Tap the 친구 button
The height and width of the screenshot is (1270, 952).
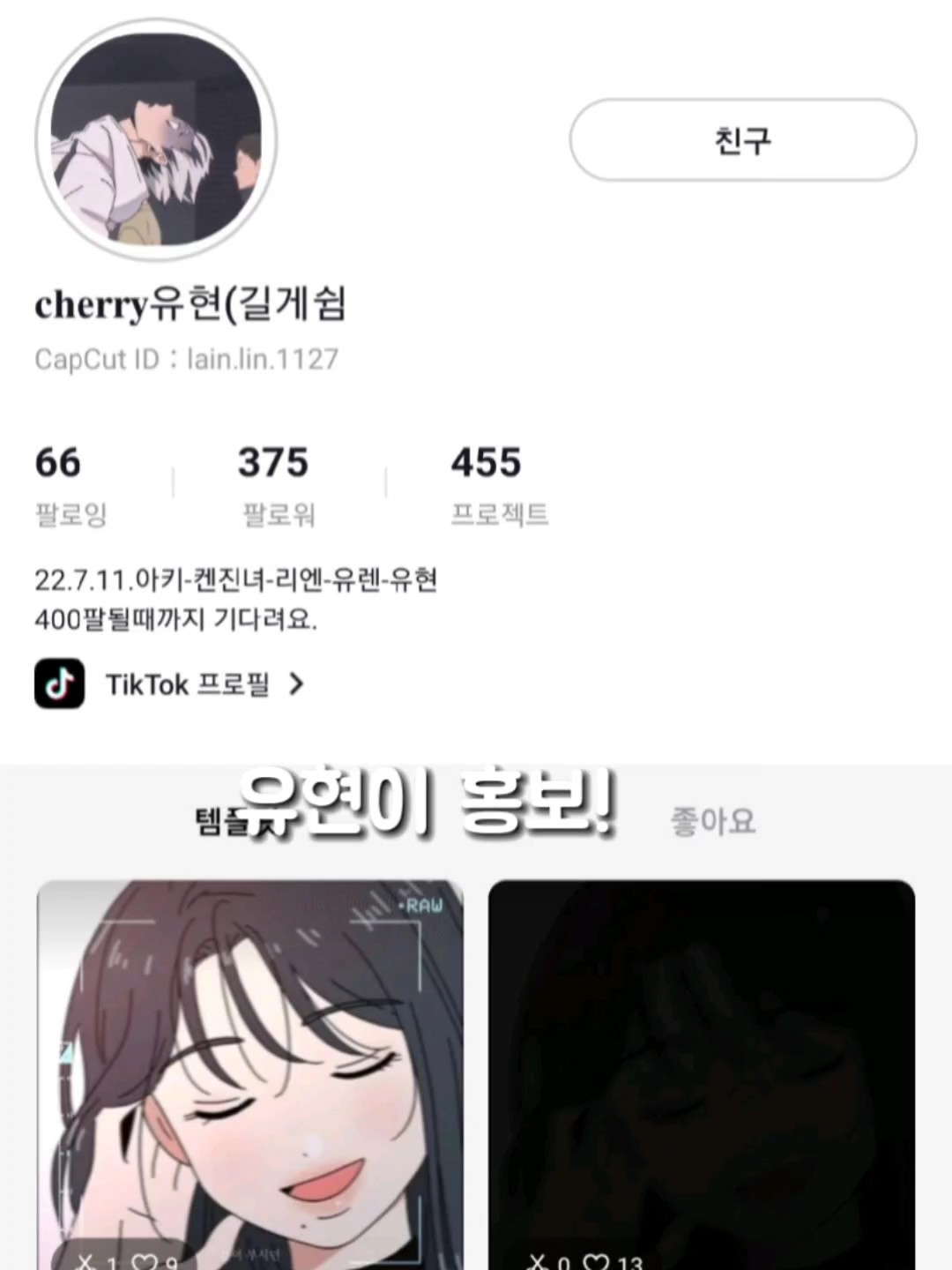[x=743, y=139]
